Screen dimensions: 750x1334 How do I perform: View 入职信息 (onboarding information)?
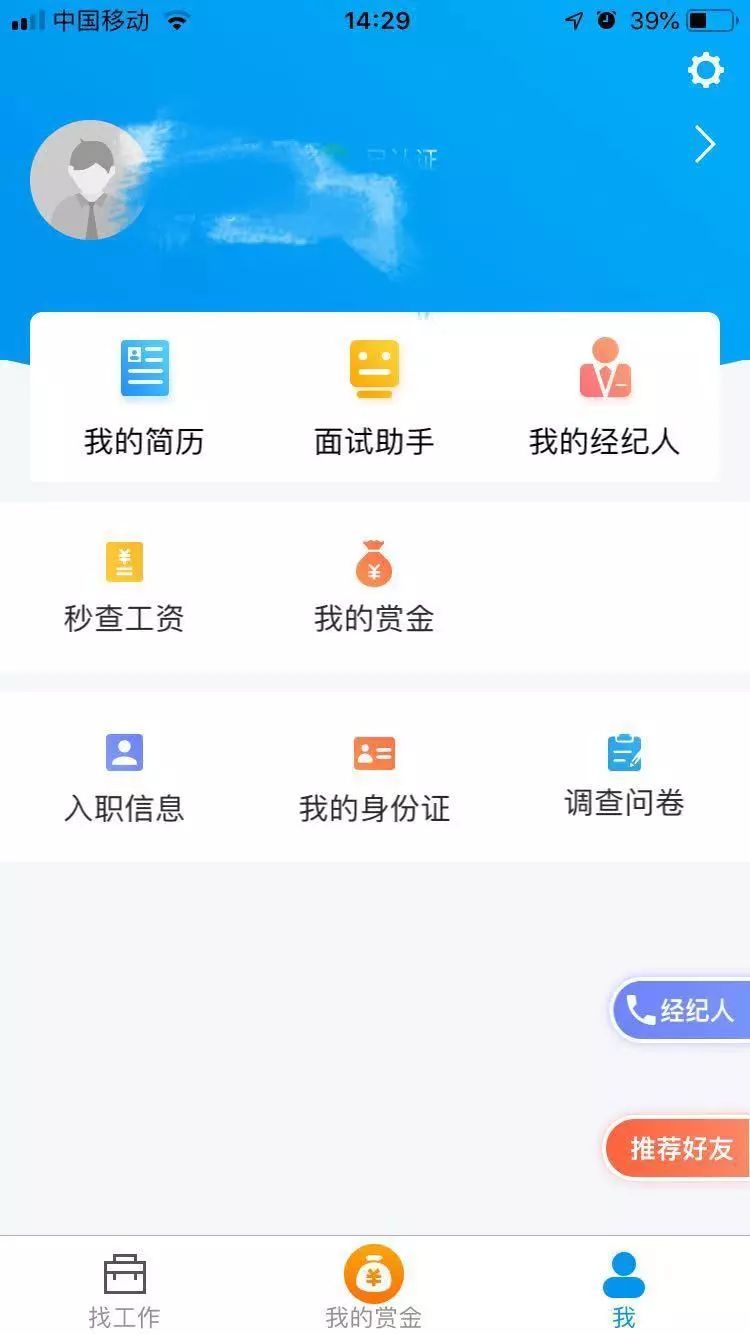124,777
